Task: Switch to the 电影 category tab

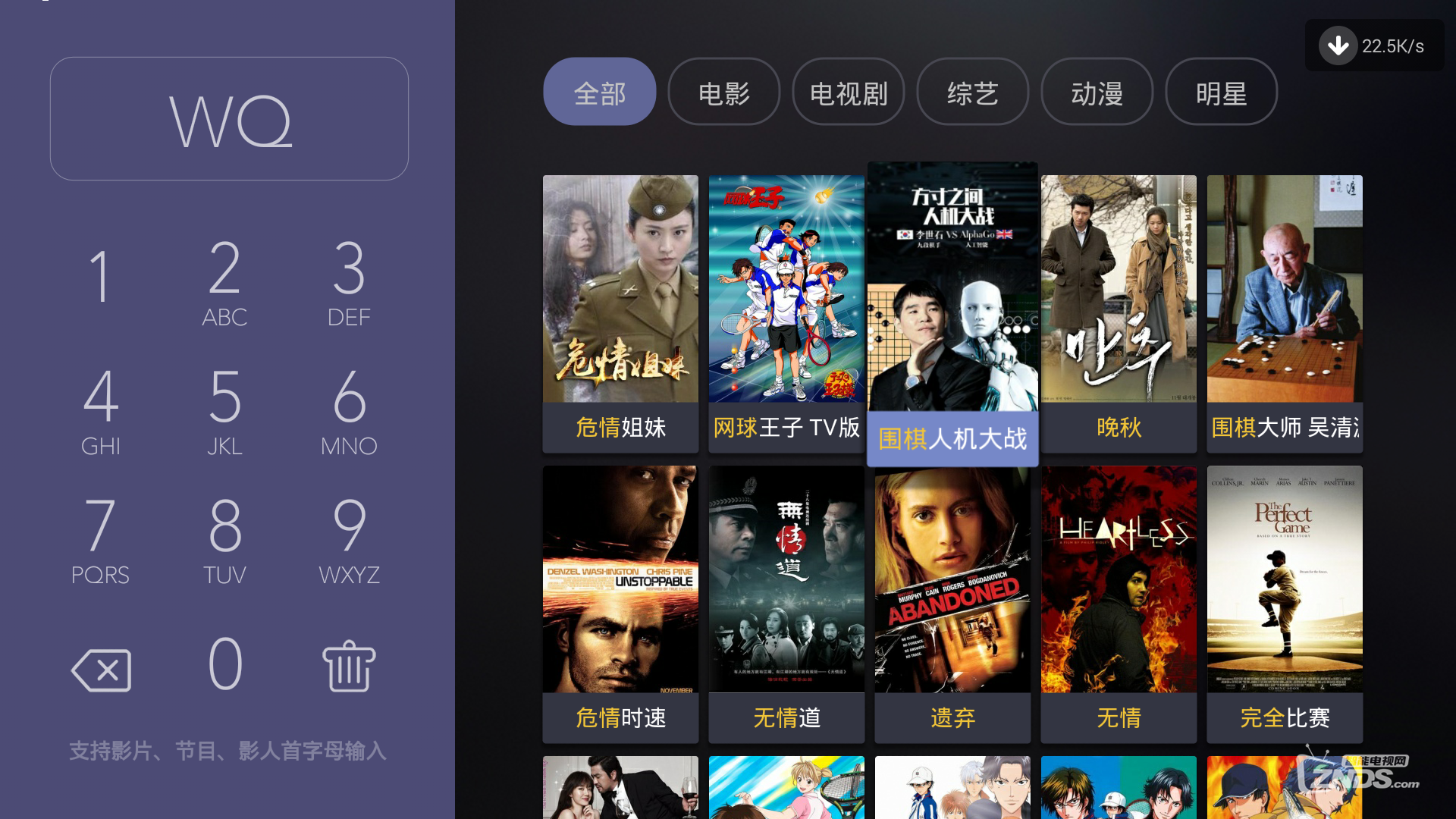Action: [x=723, y=93]
